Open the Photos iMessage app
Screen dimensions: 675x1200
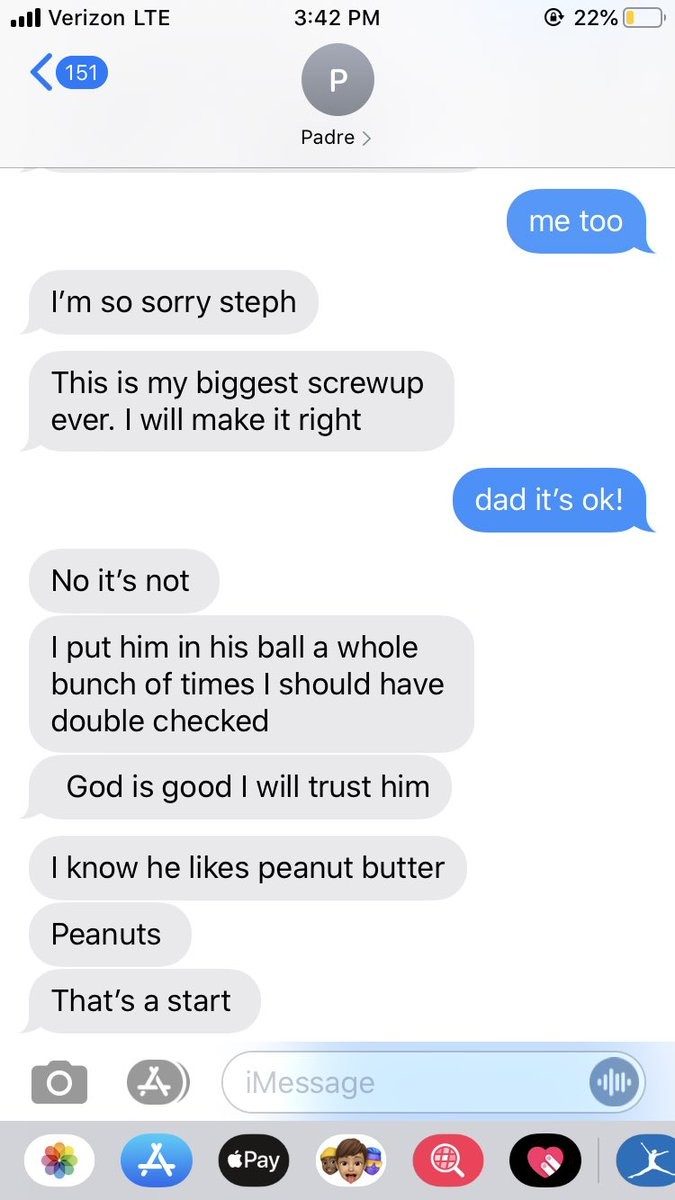point(59,1160)
